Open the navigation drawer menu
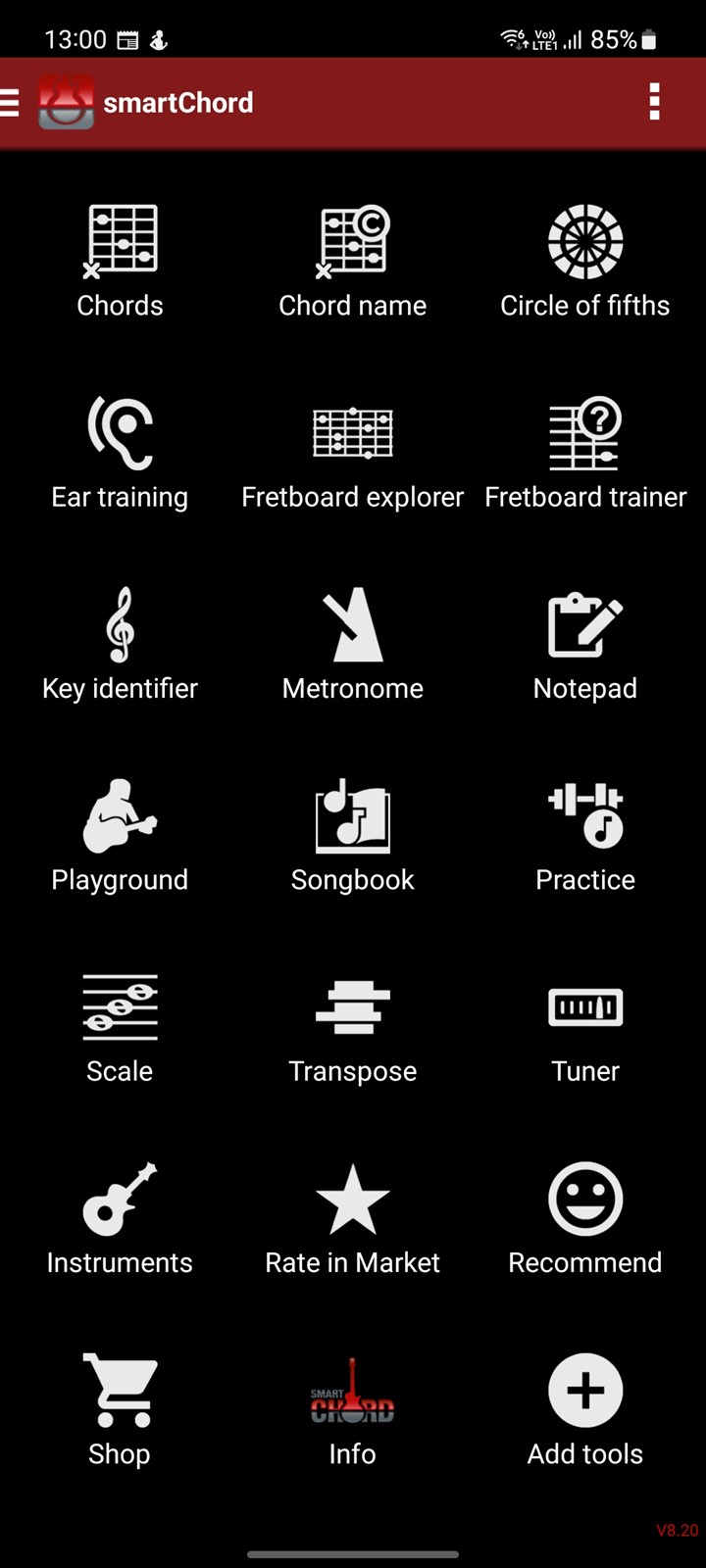 point(10,102)
